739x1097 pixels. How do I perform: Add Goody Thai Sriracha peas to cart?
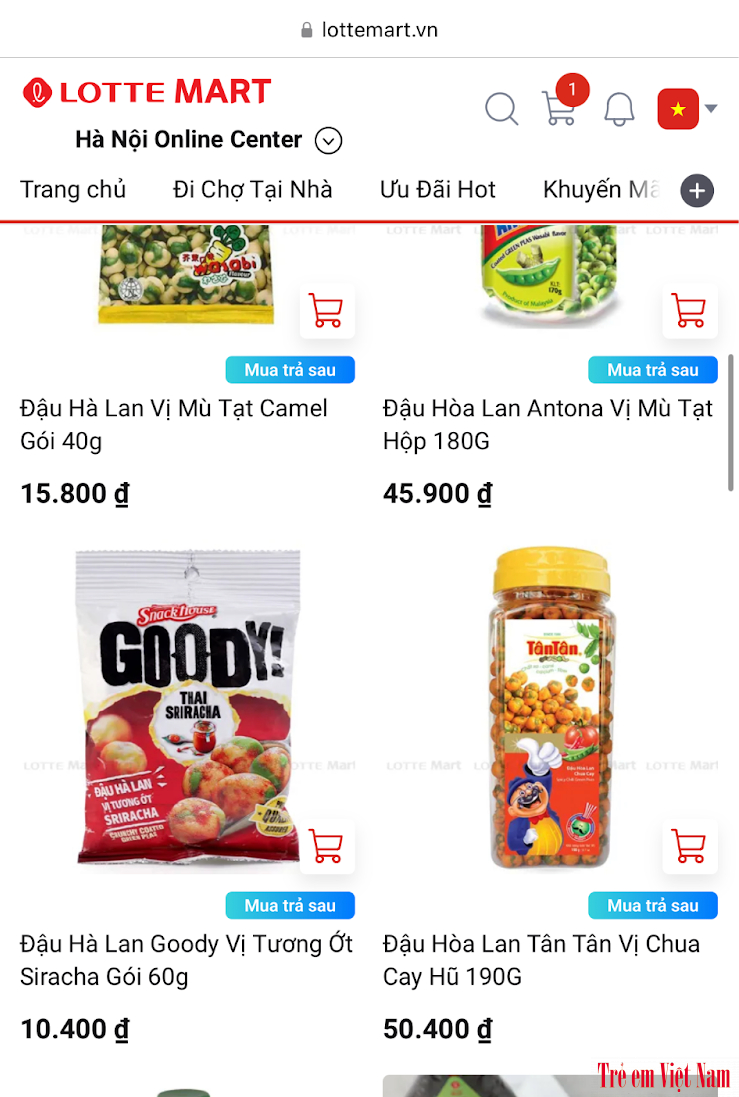(x=326, y=846)
